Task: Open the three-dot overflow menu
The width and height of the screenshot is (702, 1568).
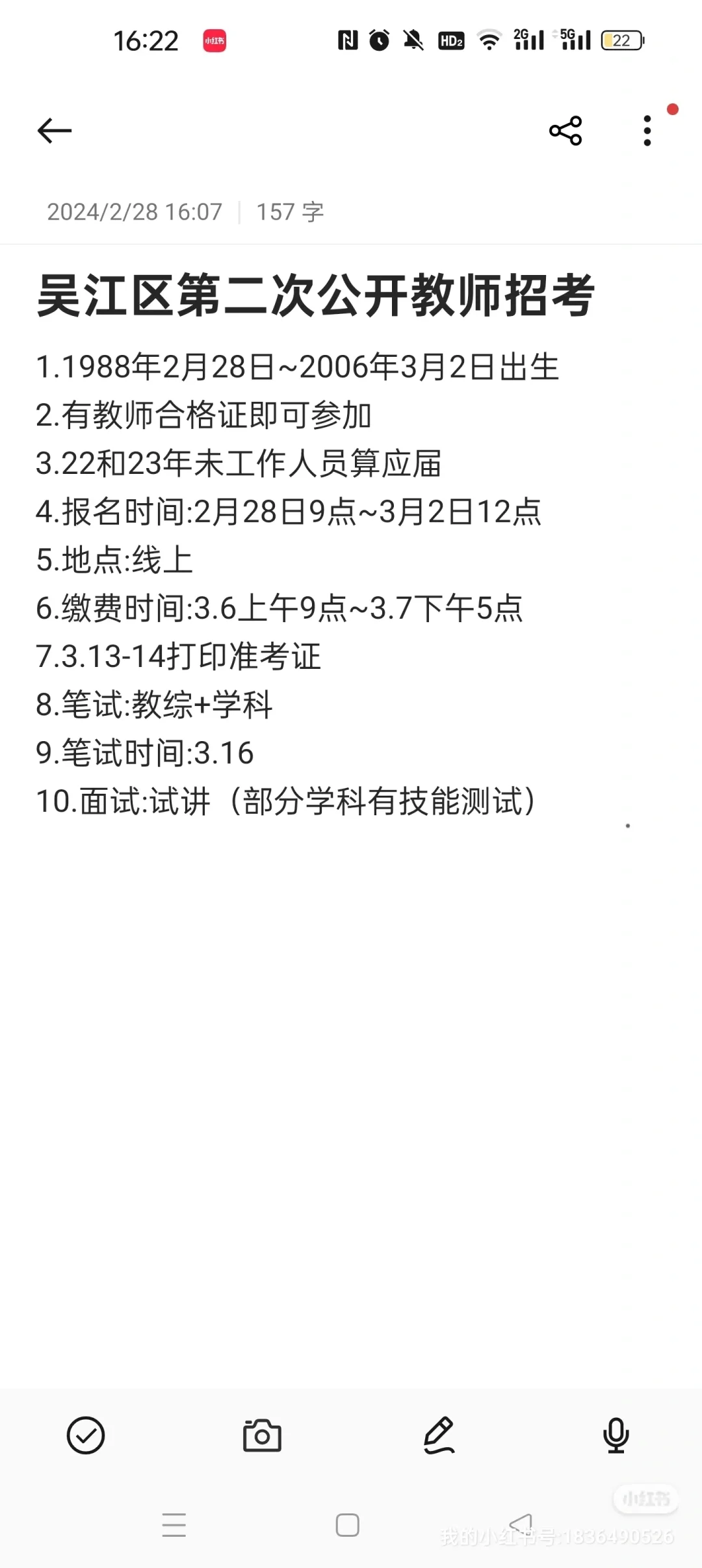Action: [647, 131]
